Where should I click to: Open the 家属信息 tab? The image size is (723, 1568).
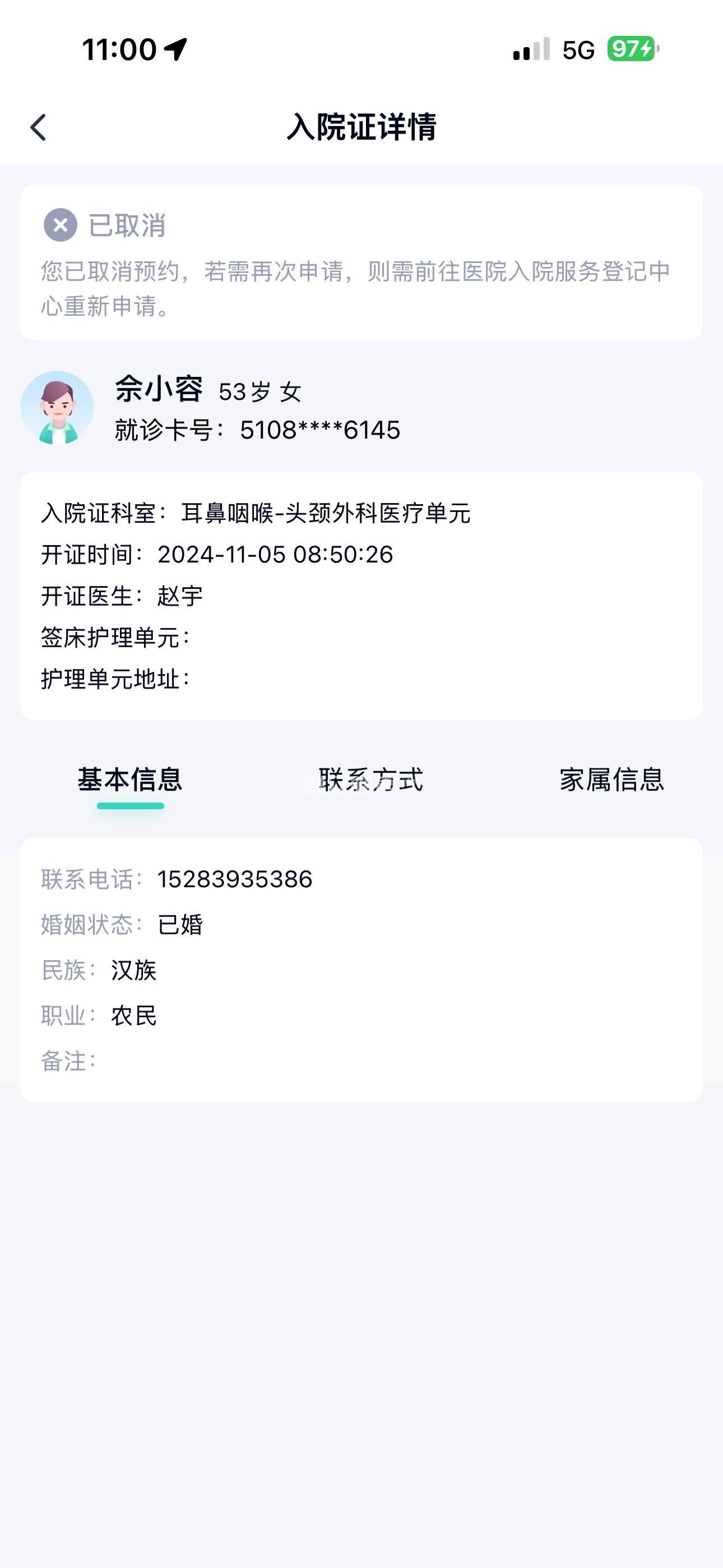pyautogui.click(x=611, y=780)
